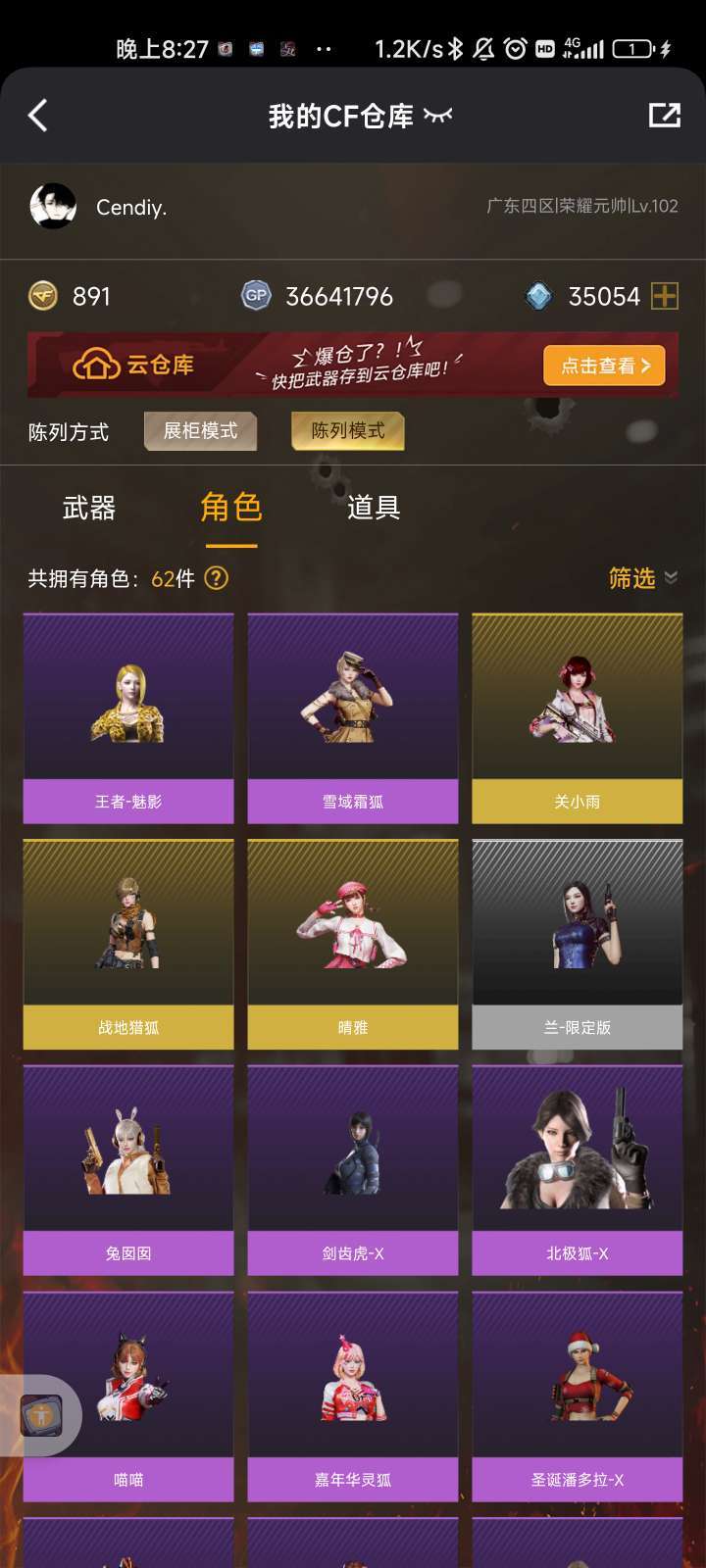View the 北极狐-X character card
Viewport: 706px width, 1568px height.
pyautogui.click(x=578, y=1169)
